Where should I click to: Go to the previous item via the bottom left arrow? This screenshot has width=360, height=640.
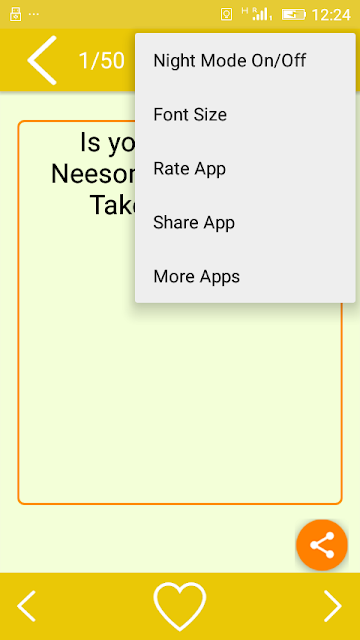[x=27, y=606]
